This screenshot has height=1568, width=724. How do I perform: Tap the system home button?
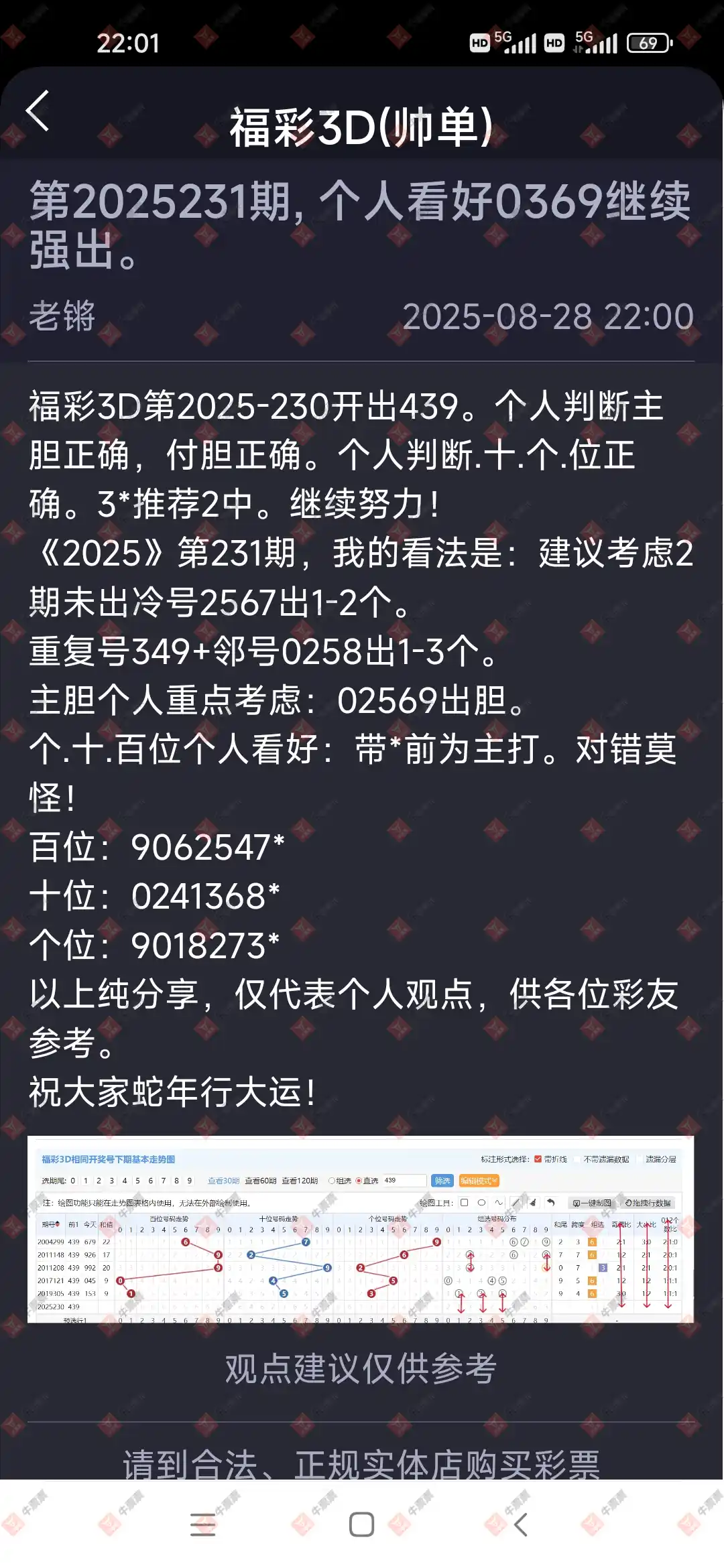pos(361,1524)
